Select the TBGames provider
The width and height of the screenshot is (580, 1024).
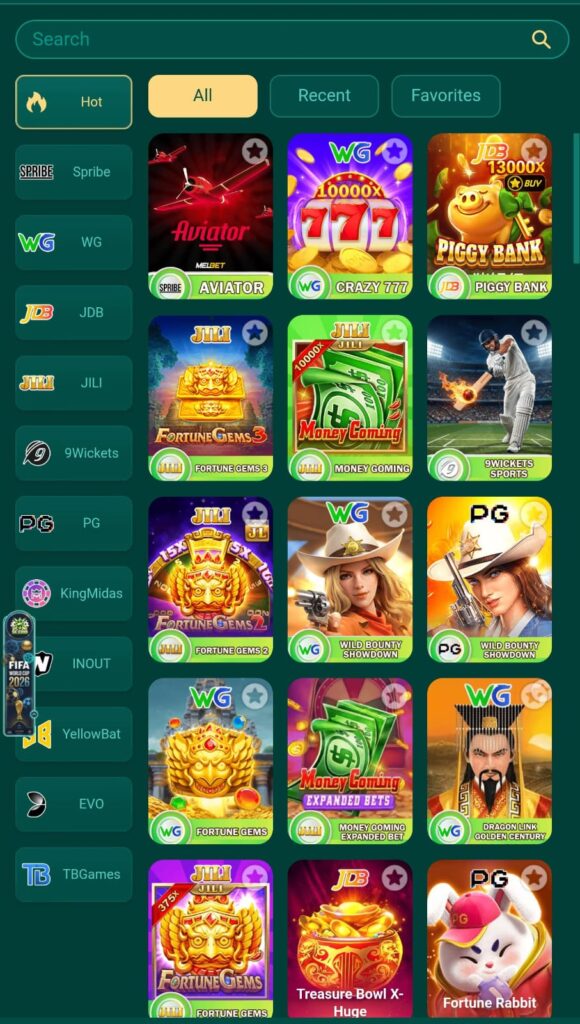[x=74, y=874]
